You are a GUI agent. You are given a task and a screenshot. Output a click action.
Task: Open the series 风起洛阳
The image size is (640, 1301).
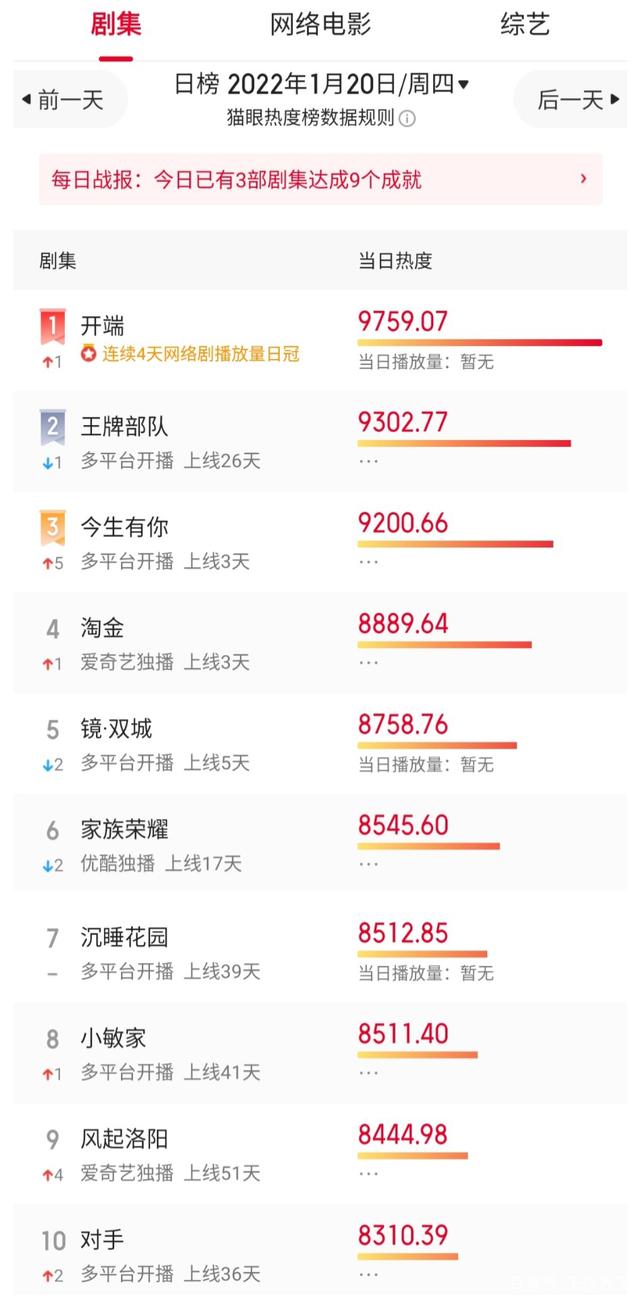(320, 1154)
